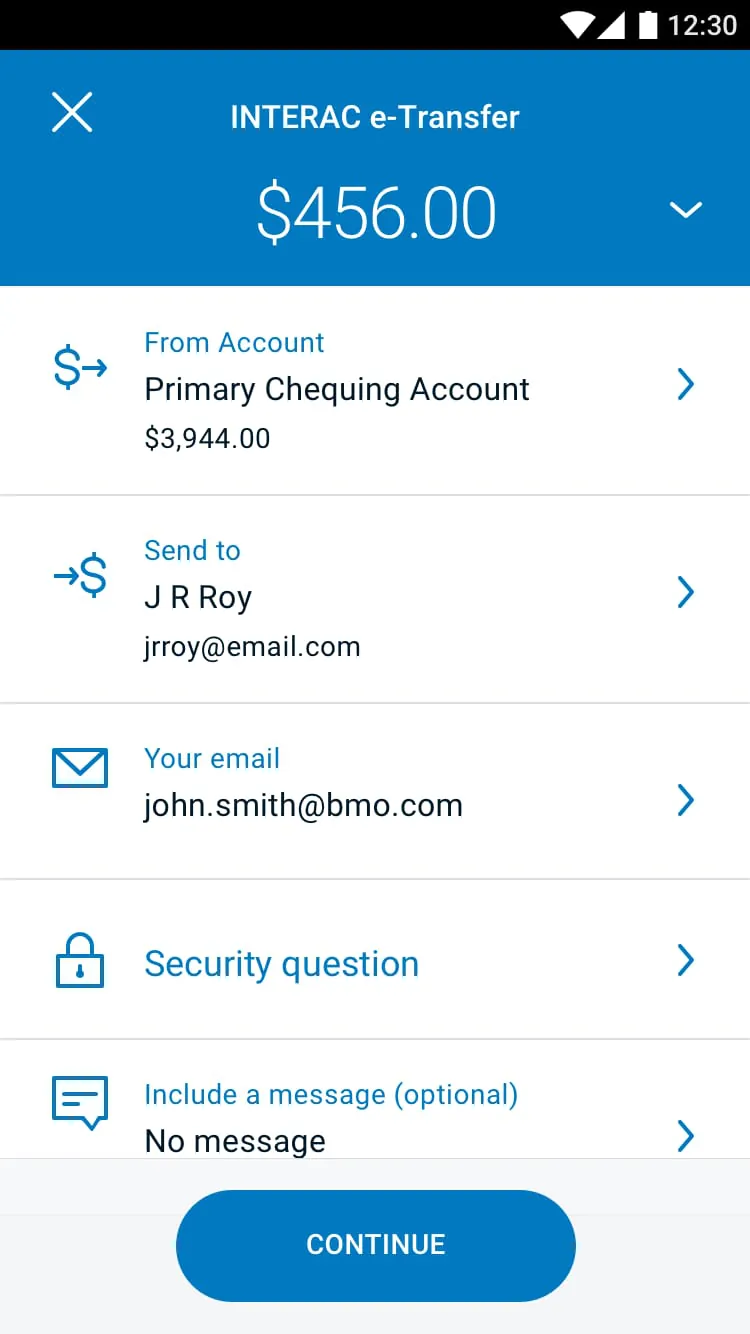Tap the $456.00 amount field

click(376, 210)
